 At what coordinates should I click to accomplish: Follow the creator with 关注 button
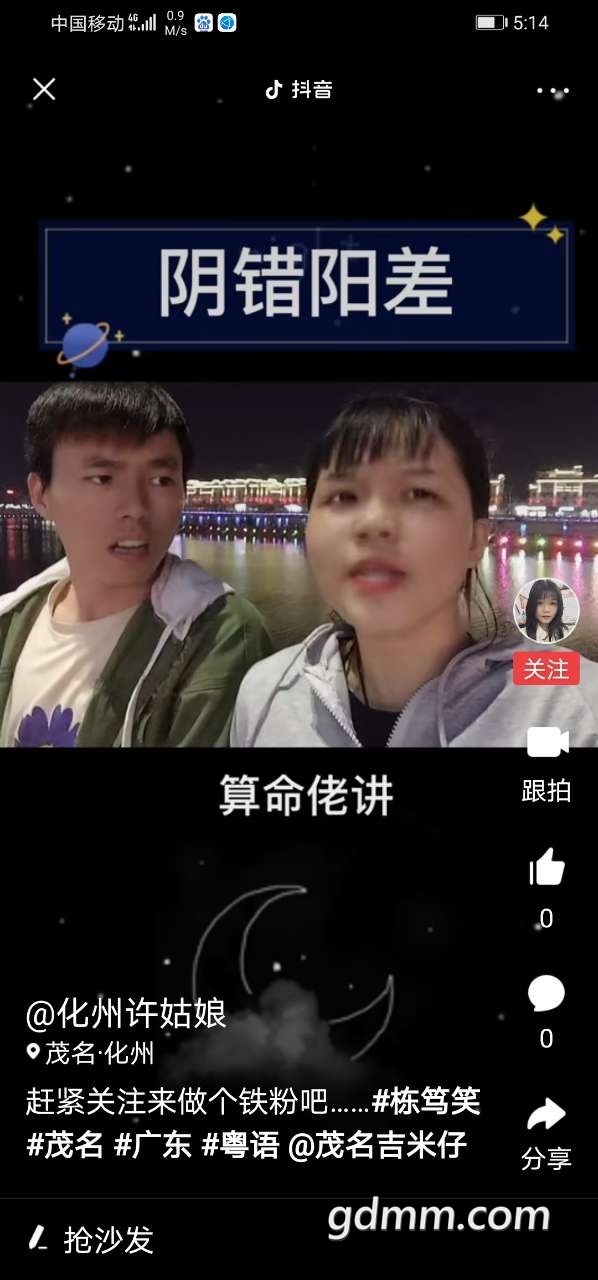546,668
